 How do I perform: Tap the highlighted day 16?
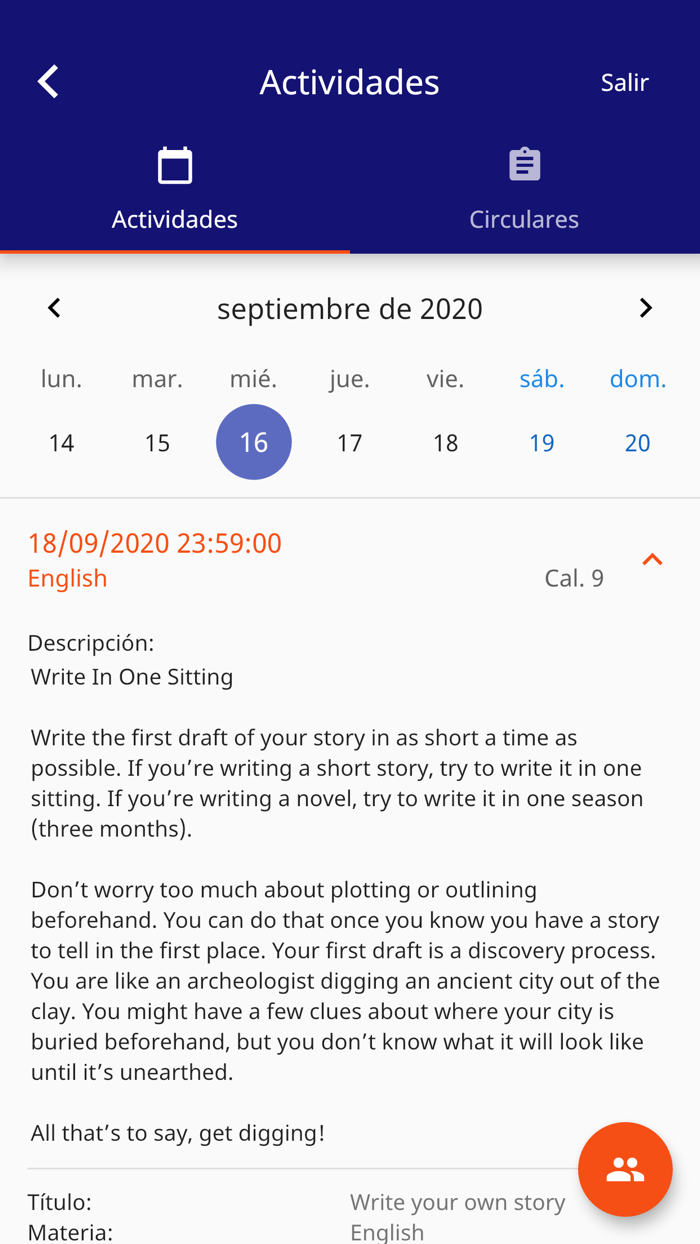[254, 442]
